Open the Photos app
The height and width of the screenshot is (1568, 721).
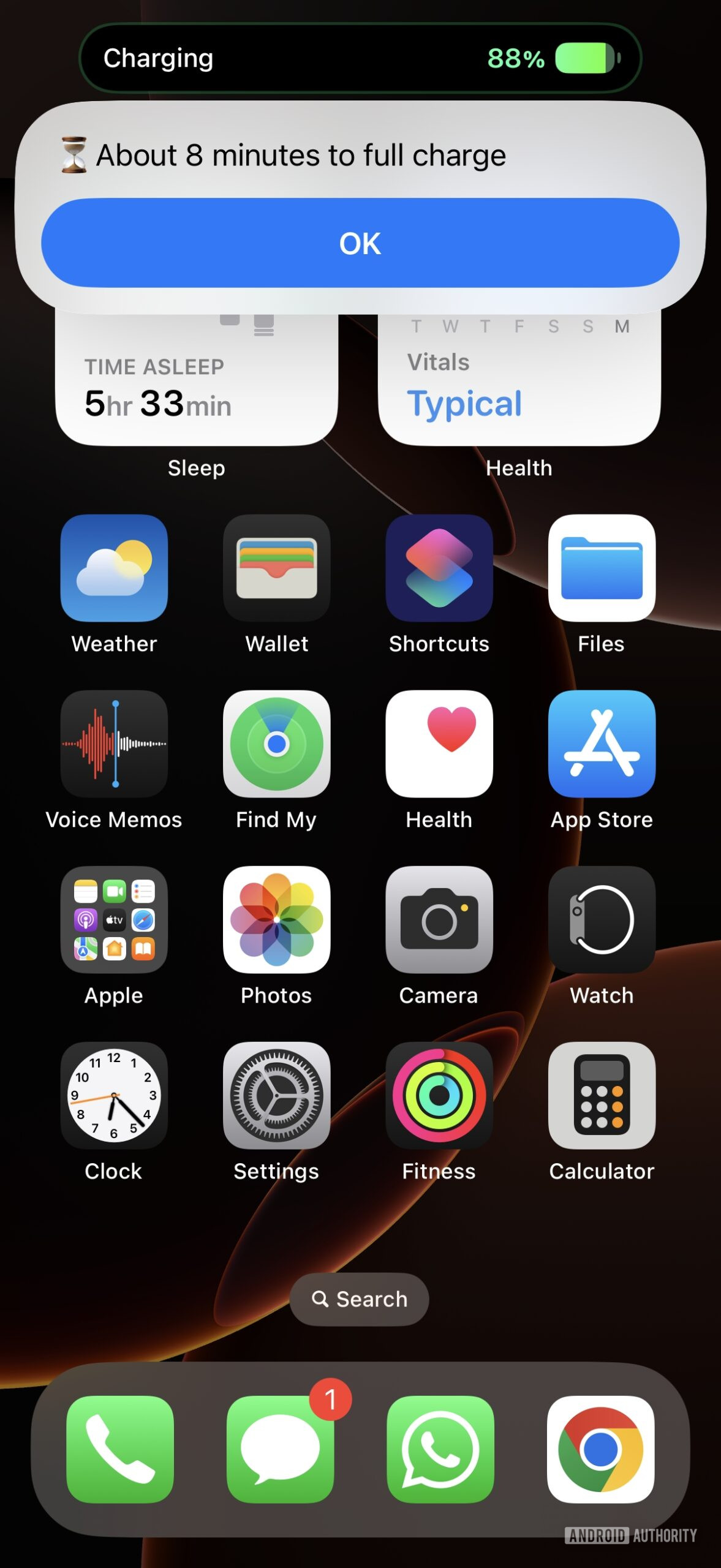(x=276, y=919)
